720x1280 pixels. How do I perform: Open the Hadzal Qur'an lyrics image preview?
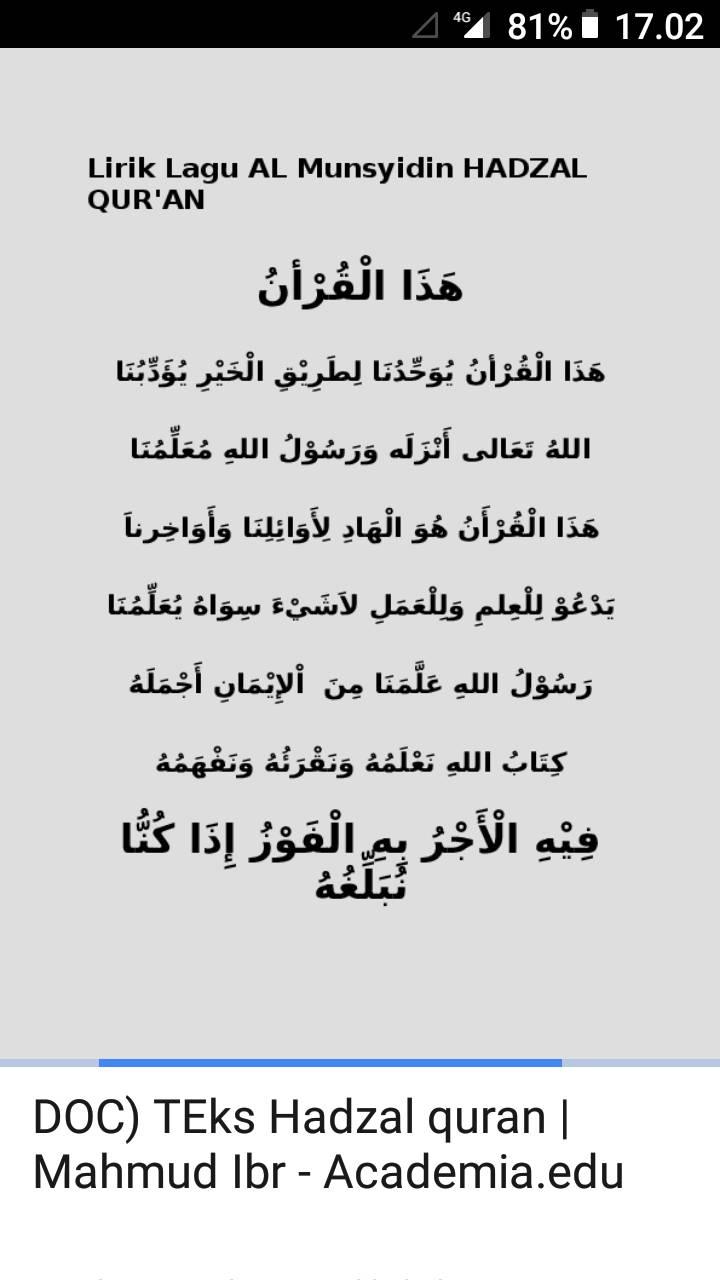pos(360,553)
